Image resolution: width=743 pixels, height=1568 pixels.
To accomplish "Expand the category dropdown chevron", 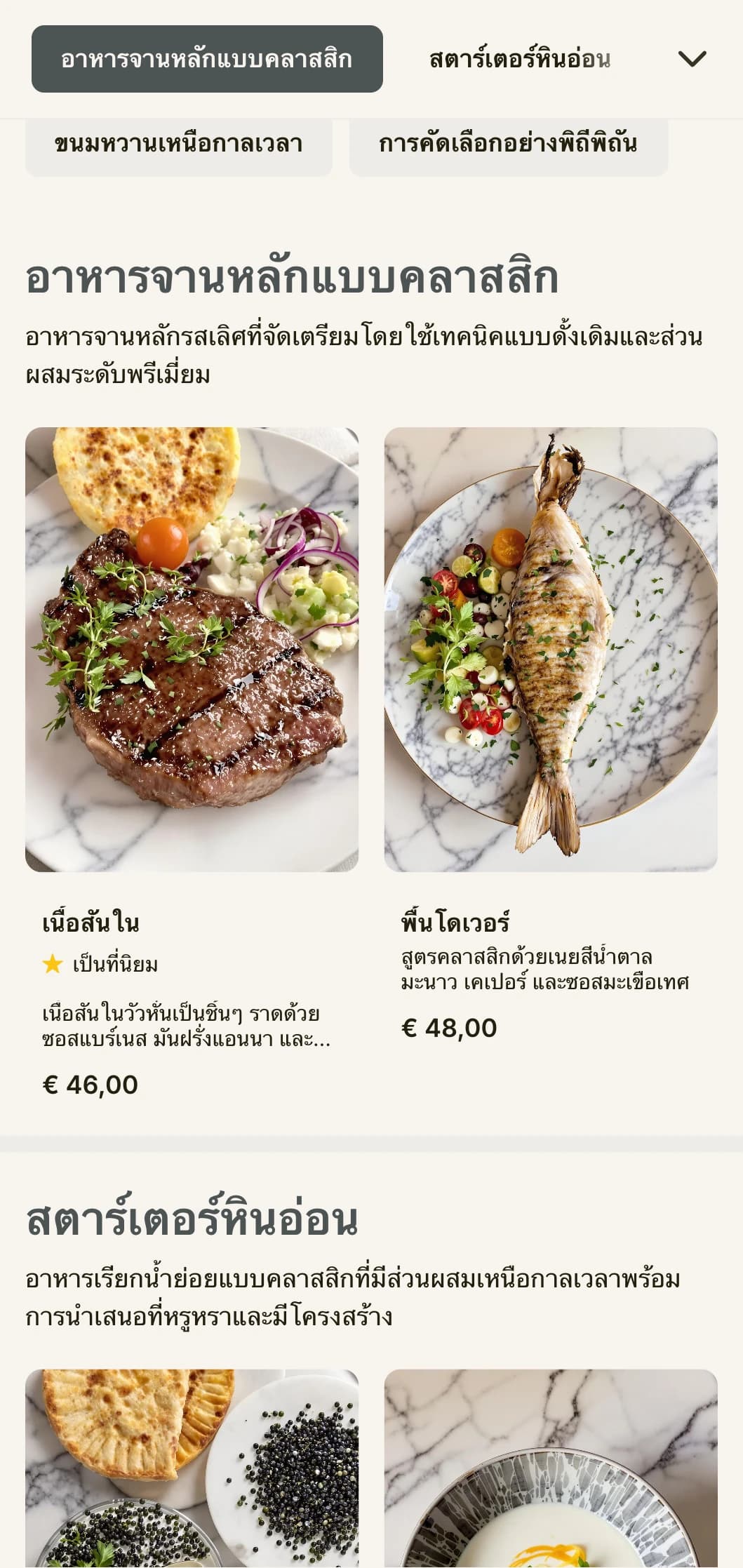I will coord(692,59).
